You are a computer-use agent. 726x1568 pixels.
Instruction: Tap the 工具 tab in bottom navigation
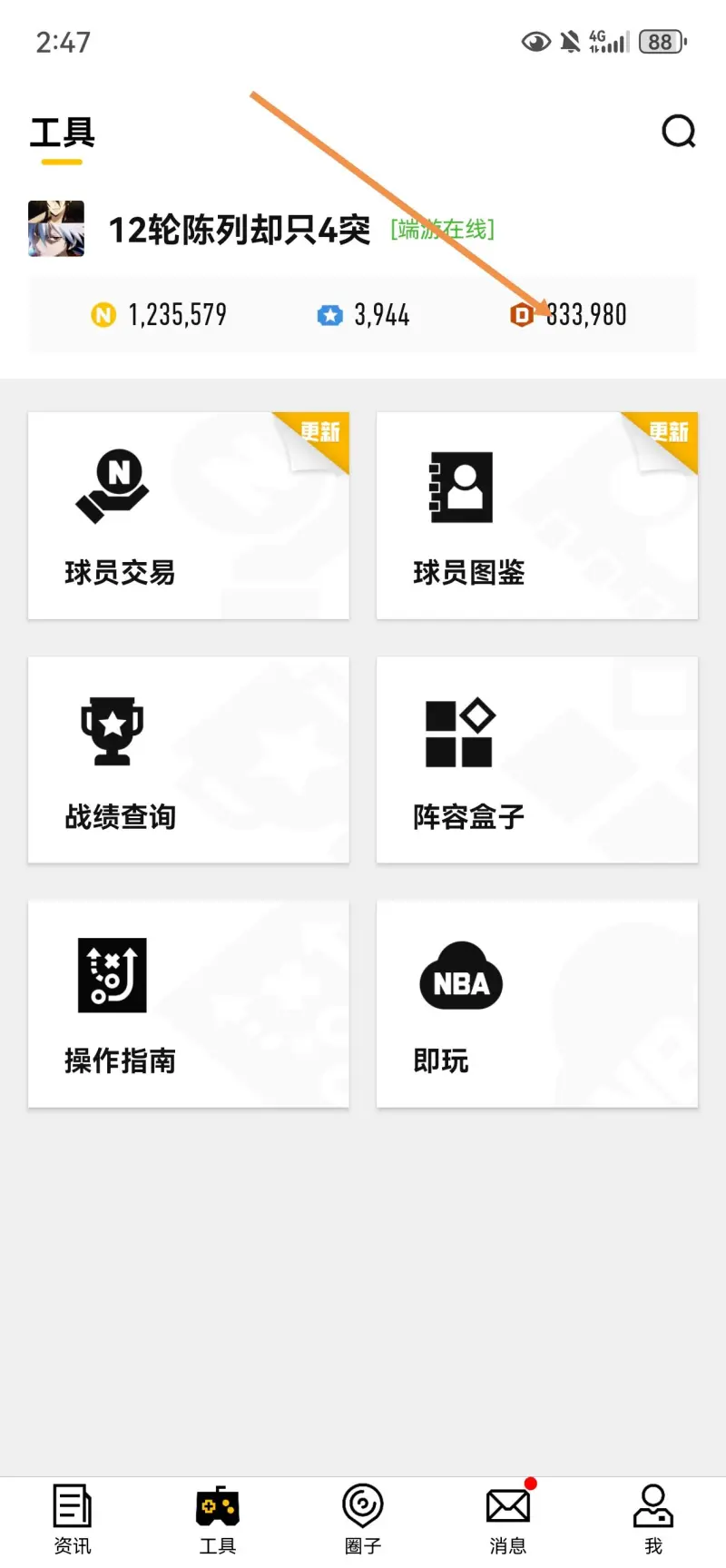coord(218,1519)
